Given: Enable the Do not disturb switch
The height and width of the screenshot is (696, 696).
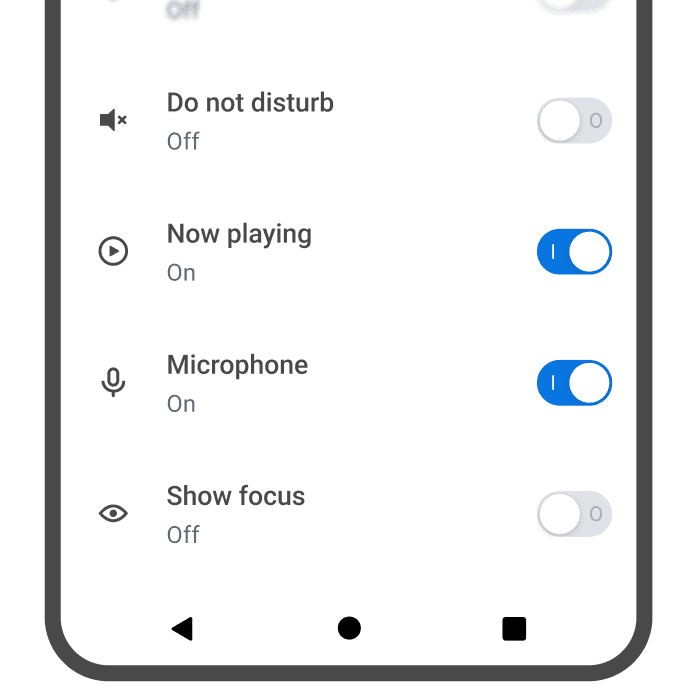Looking at the screenshot, I should click(574, 121).
